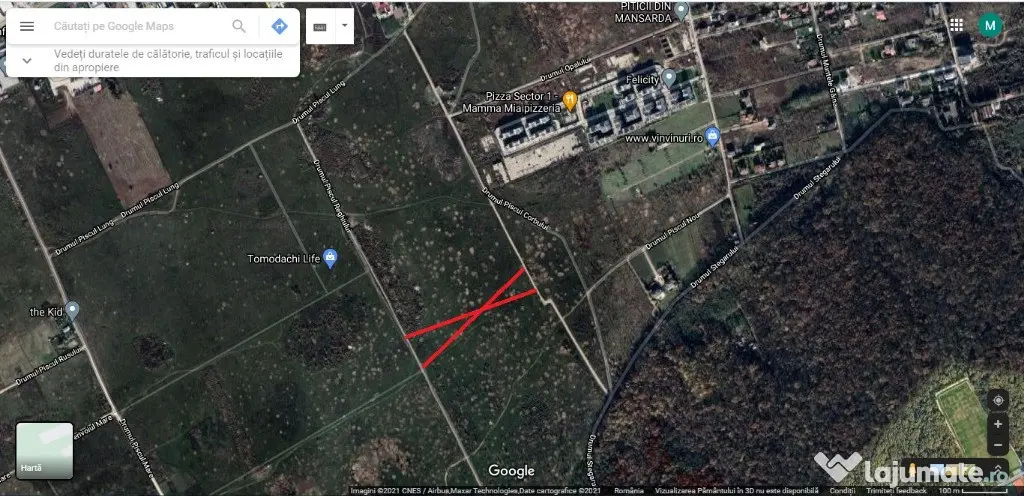
Task: Switch to the Hartă map layer
Action: (x=44, y=451)
